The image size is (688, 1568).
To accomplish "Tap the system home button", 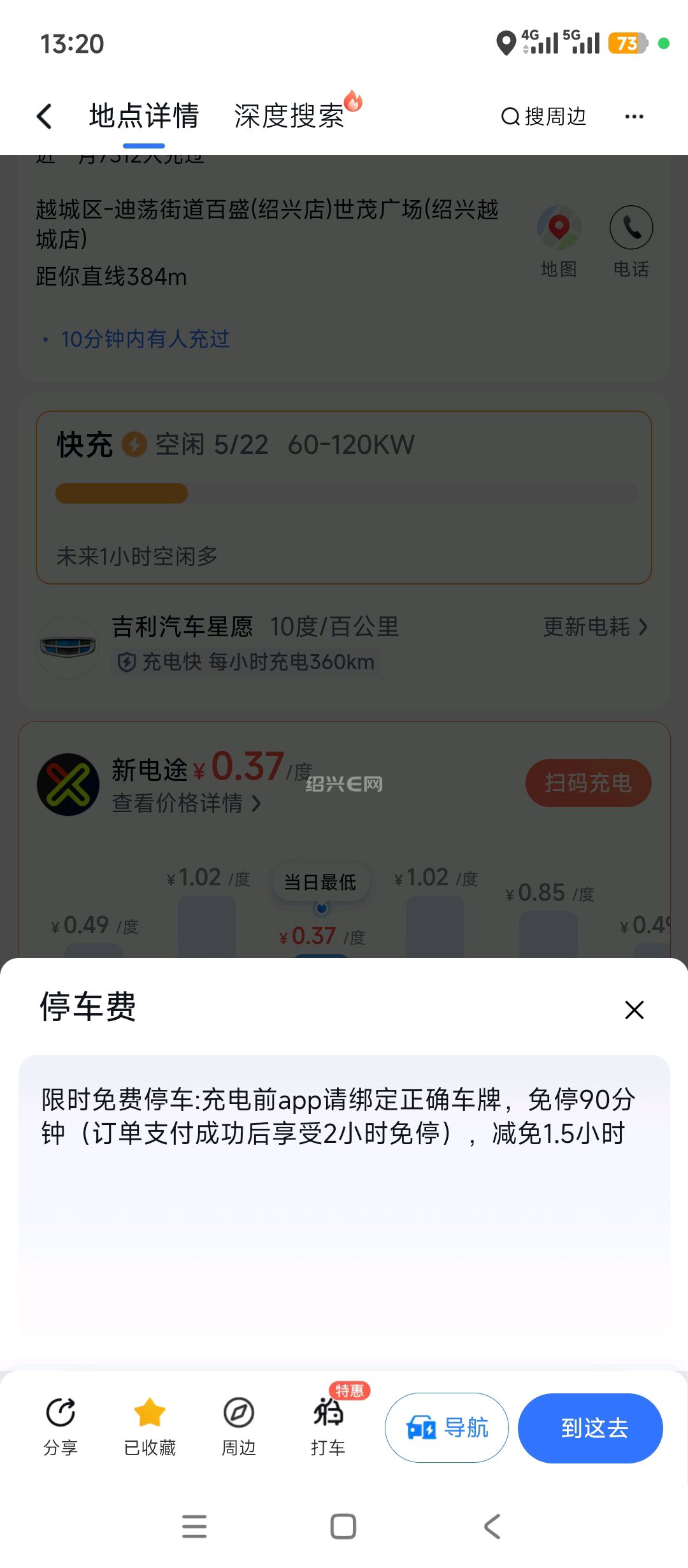I will click(x=343, y=1527).
